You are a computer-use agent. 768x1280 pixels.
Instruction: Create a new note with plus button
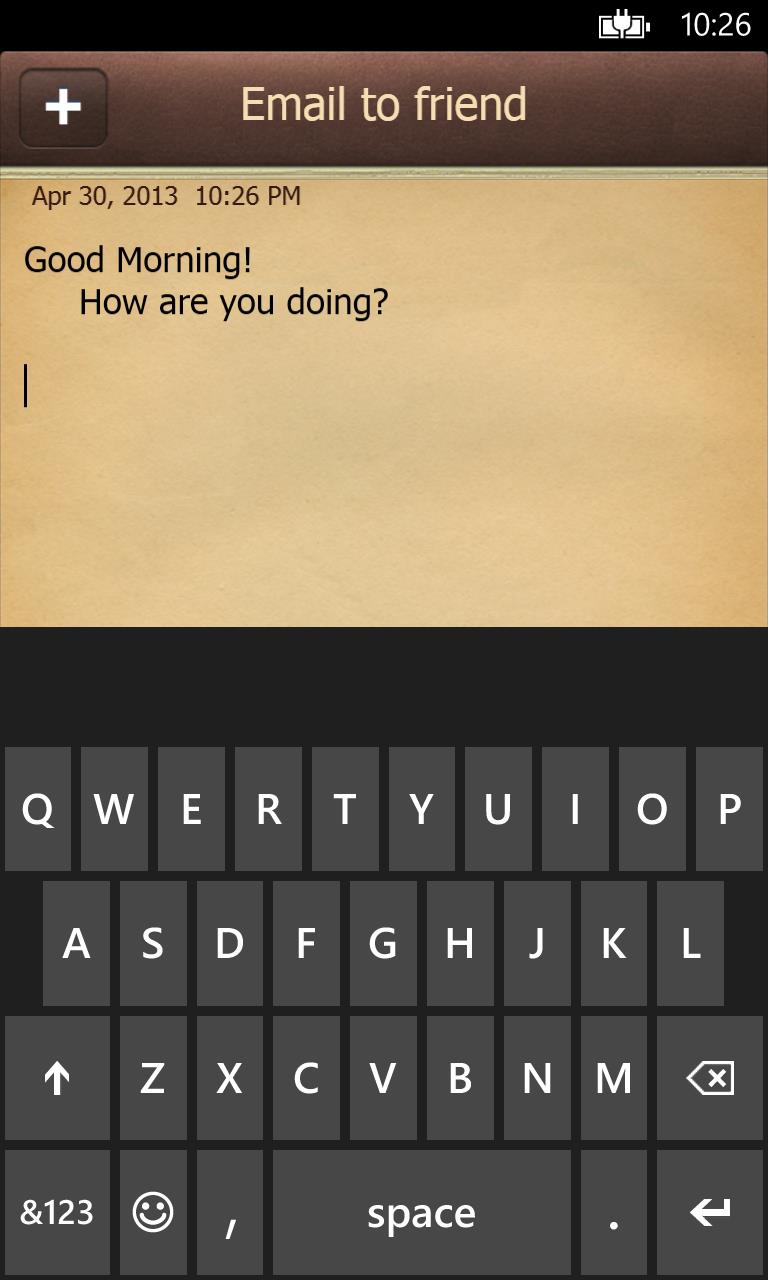[x=63, y=107]
